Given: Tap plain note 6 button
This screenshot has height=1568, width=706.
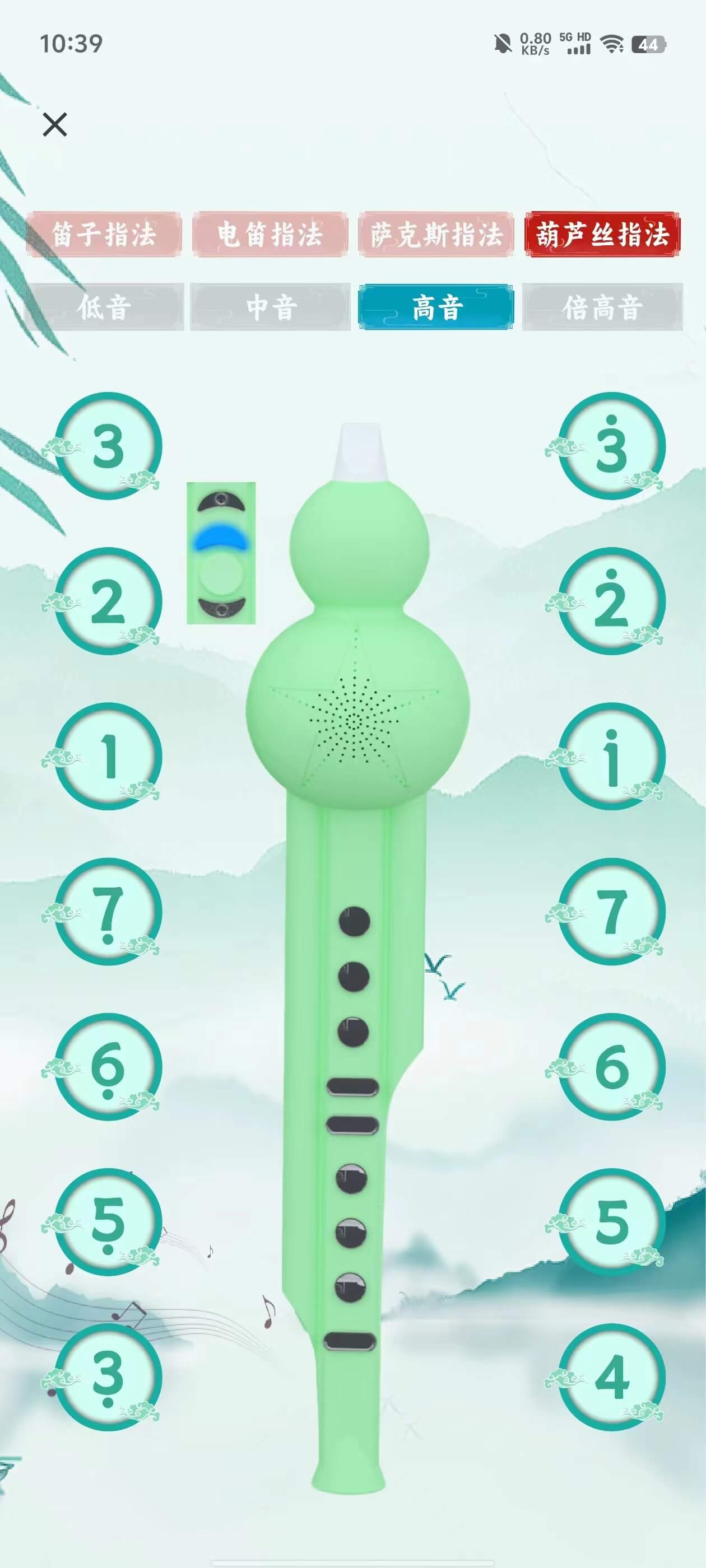Looking at the screenshot, I should 611,1067.
